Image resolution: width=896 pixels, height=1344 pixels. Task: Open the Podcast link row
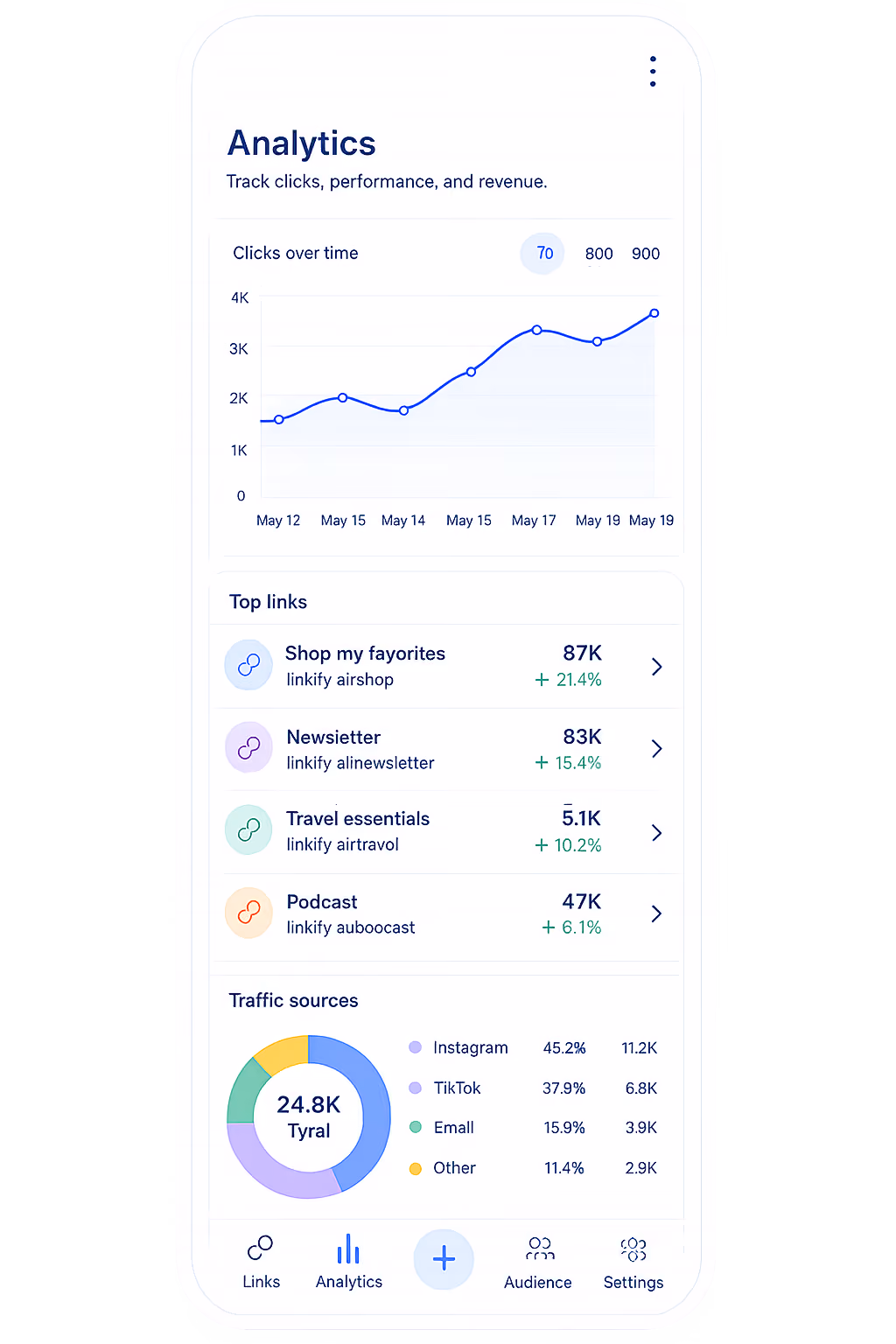(445, 914)
